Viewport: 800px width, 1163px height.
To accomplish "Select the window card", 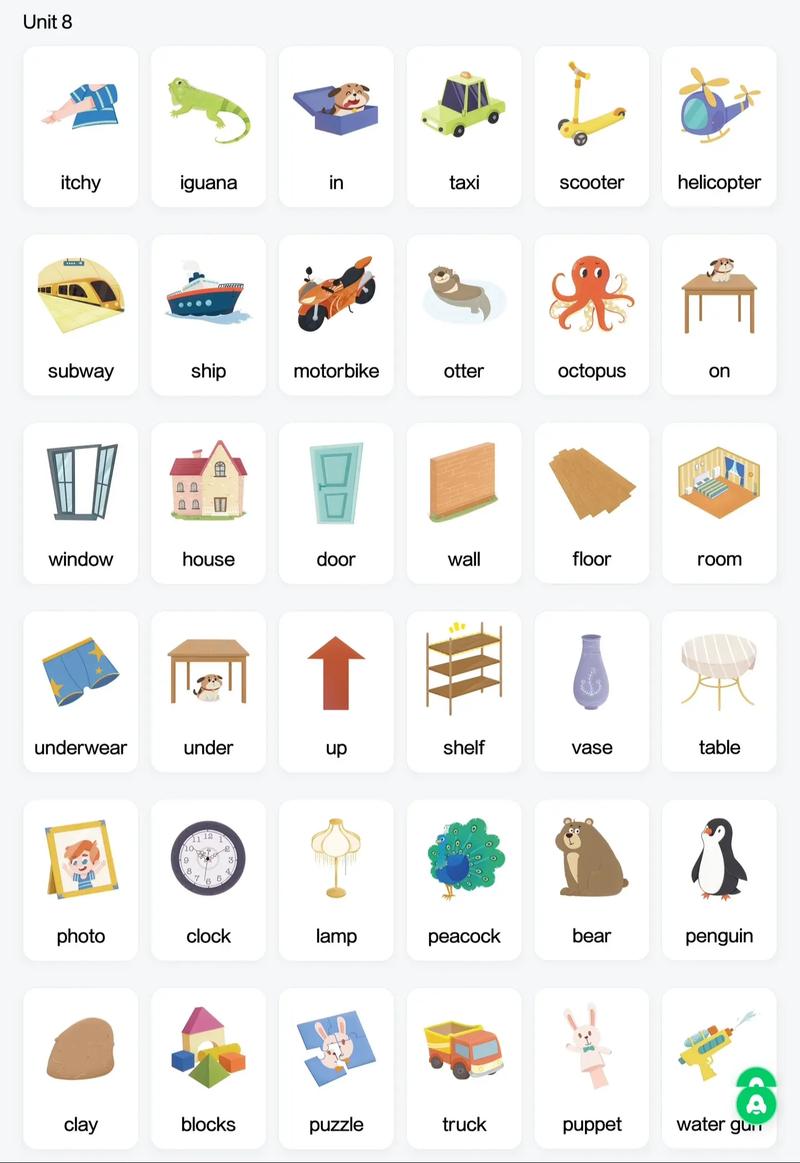I will tap(81, 502).
